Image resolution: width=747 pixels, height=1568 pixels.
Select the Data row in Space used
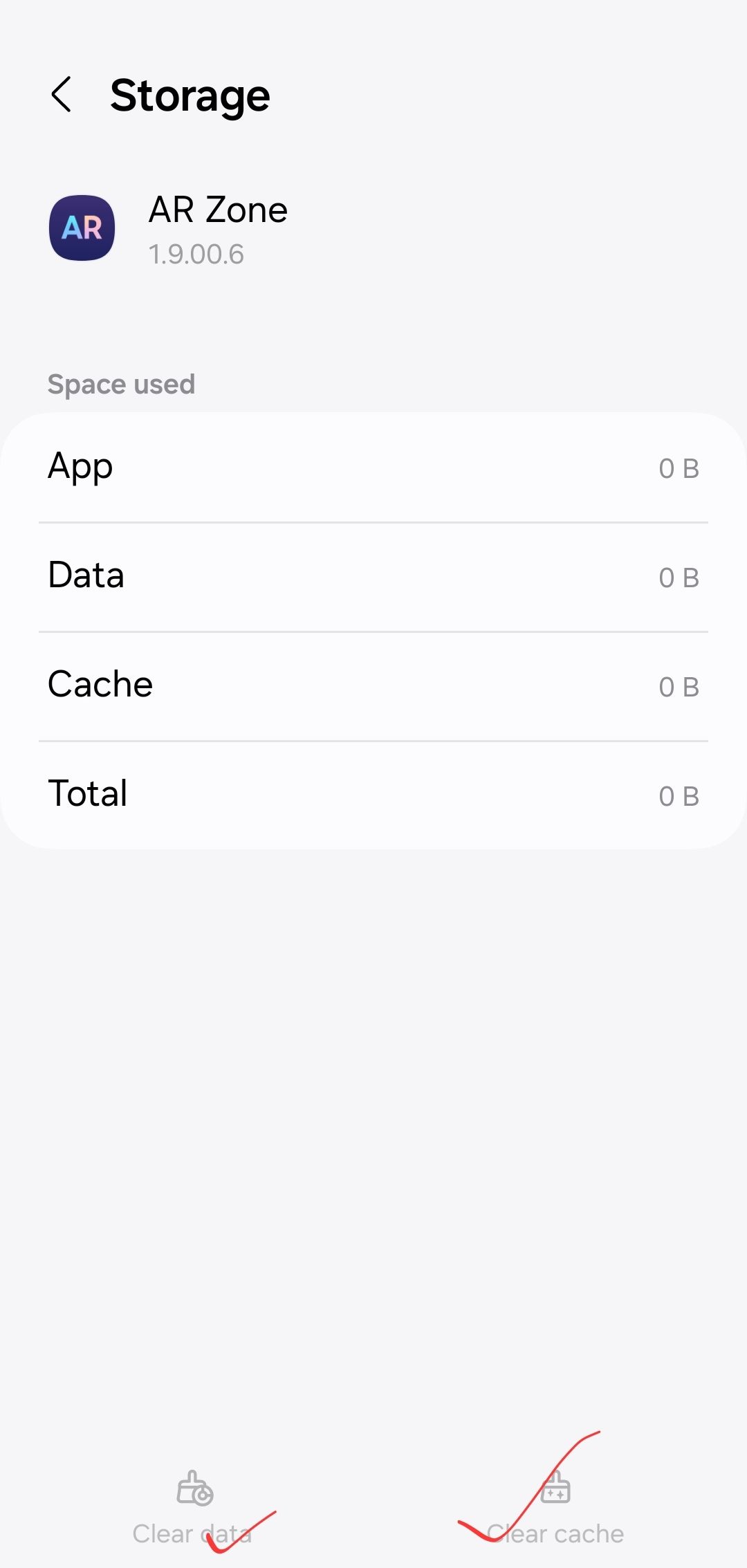[x=373, y=575]
